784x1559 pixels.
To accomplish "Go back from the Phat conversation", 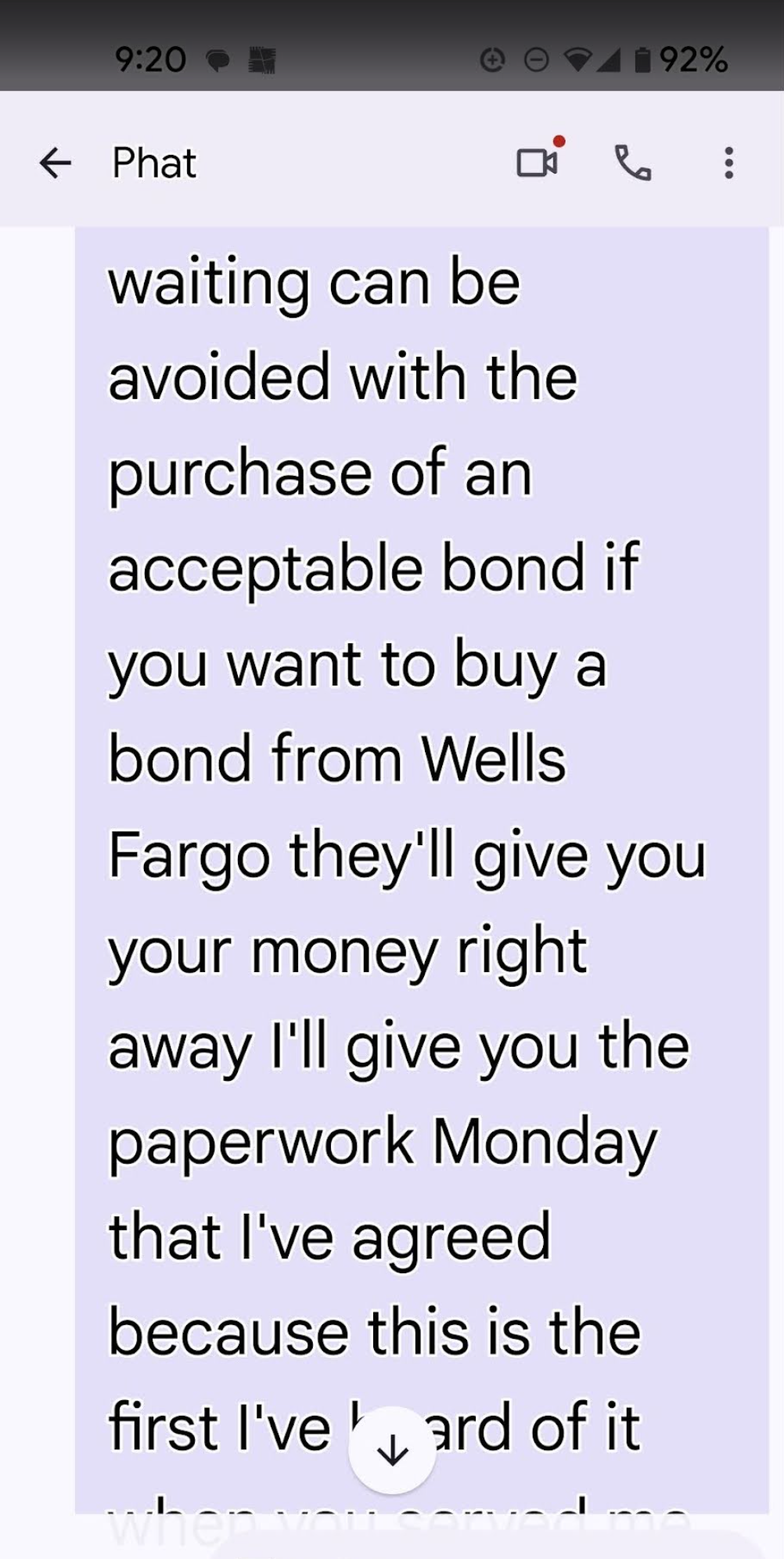I will click(55, 163).
